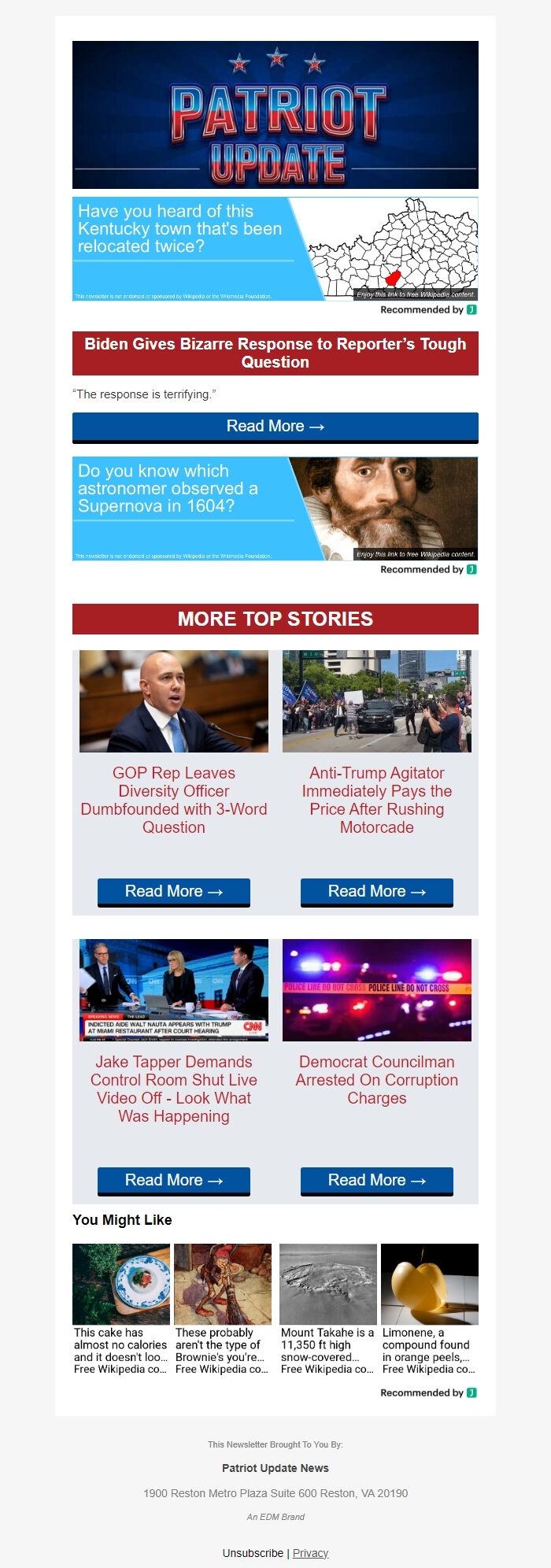Read more about Democrat Councilman arrest
551x1568 pixels.
pos(377,1181)
